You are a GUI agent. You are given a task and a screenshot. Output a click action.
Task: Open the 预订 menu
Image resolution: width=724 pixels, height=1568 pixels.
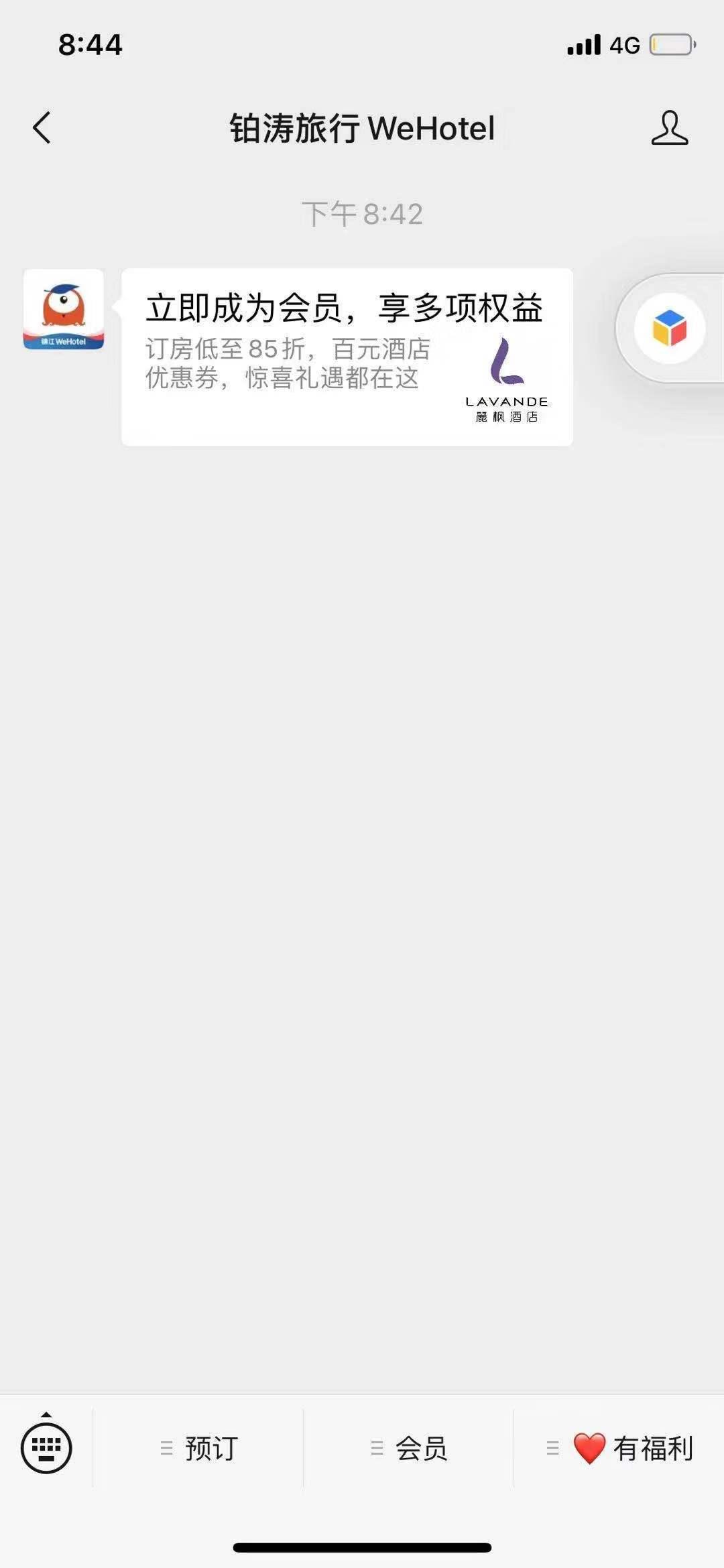[x=198, y=1448]
